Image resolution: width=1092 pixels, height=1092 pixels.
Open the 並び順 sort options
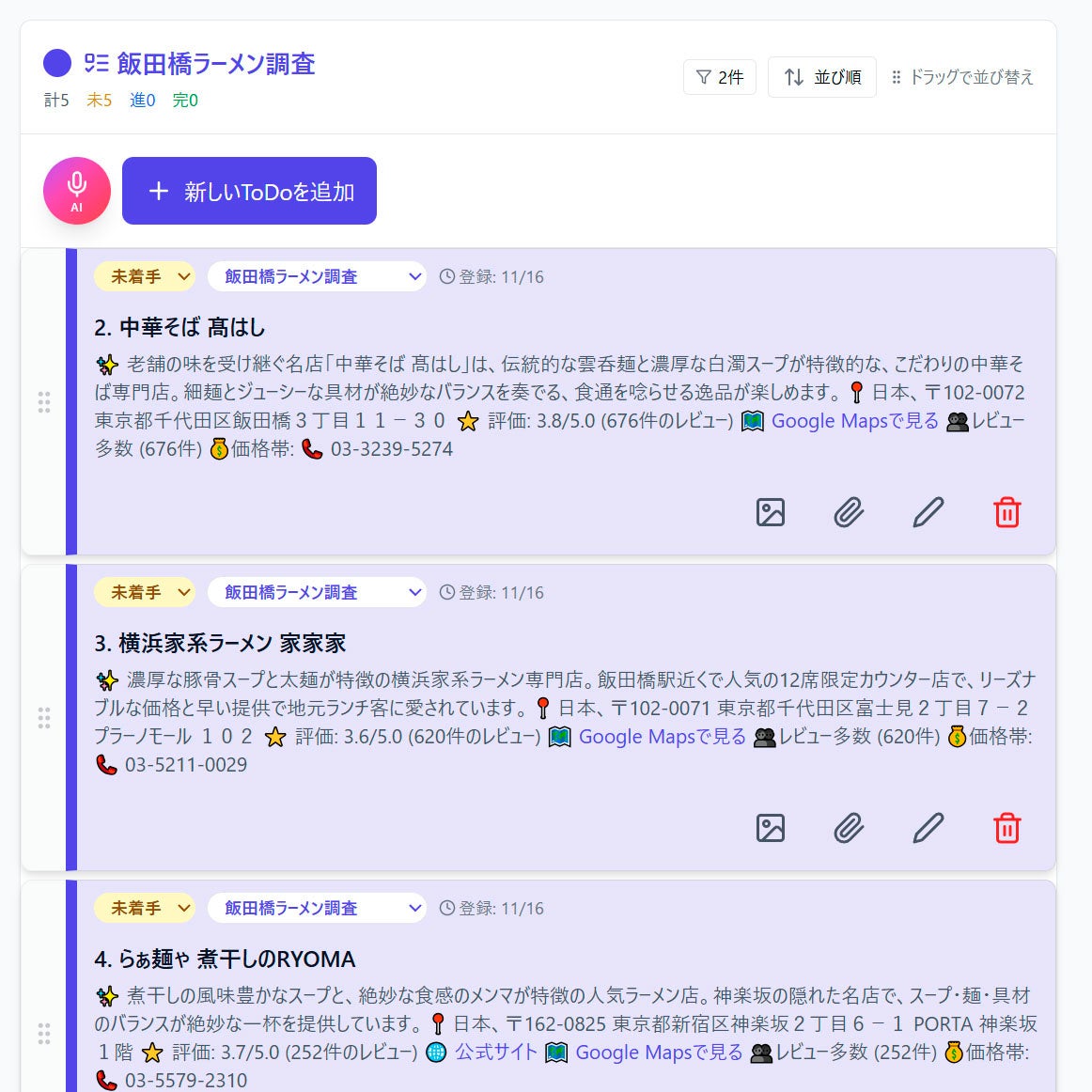pos(821,77)
